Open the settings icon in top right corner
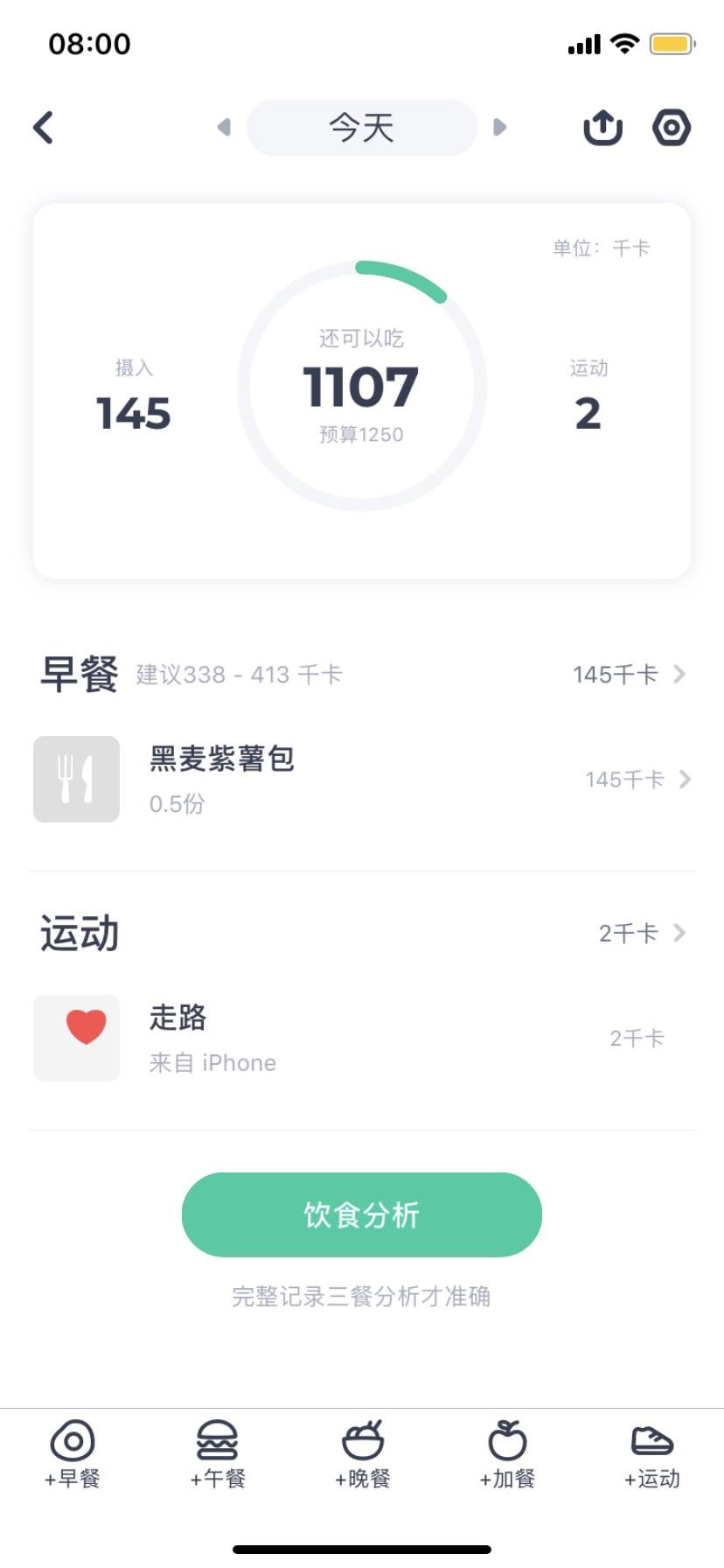The image size is (724, 1568). click(672, 127)
